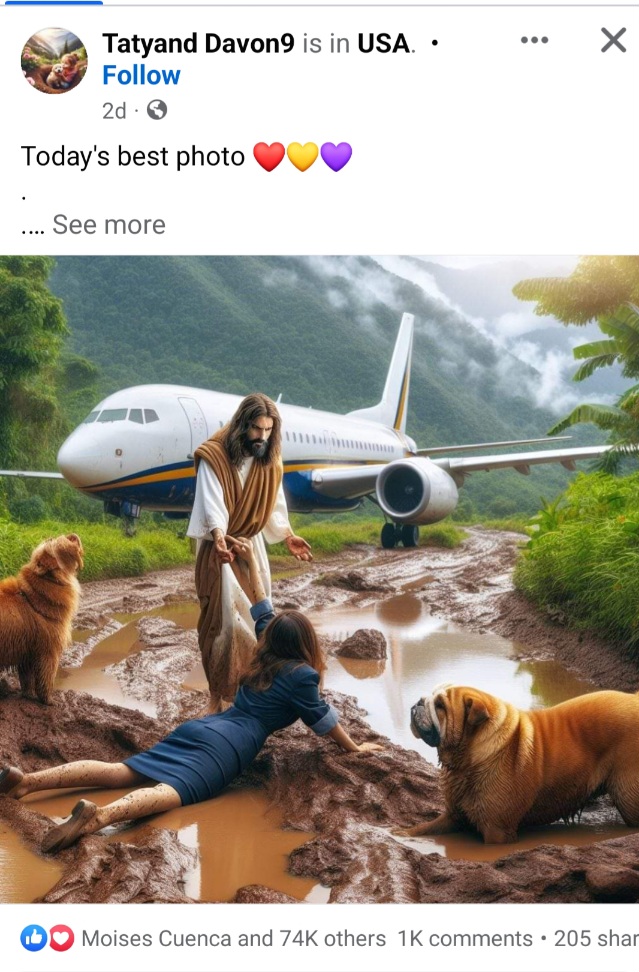Open Tatyand Davon9's profile picture

tap(54, 61)
